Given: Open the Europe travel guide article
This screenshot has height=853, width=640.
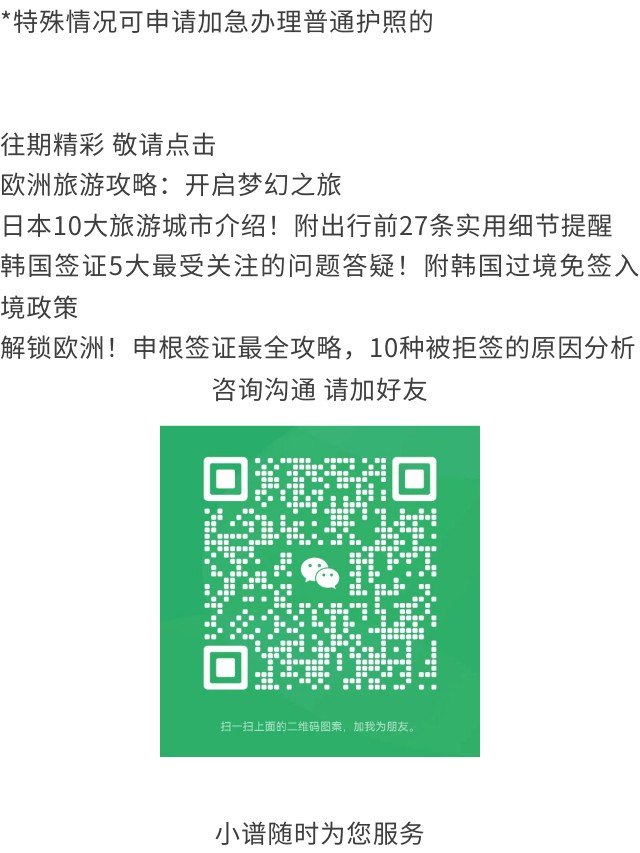Looking at the screenshot, I should pos(171,186).
